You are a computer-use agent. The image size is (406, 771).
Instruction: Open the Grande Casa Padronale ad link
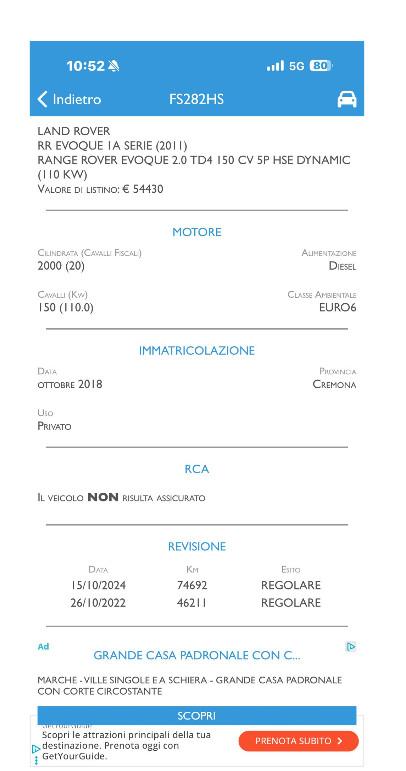197,655
